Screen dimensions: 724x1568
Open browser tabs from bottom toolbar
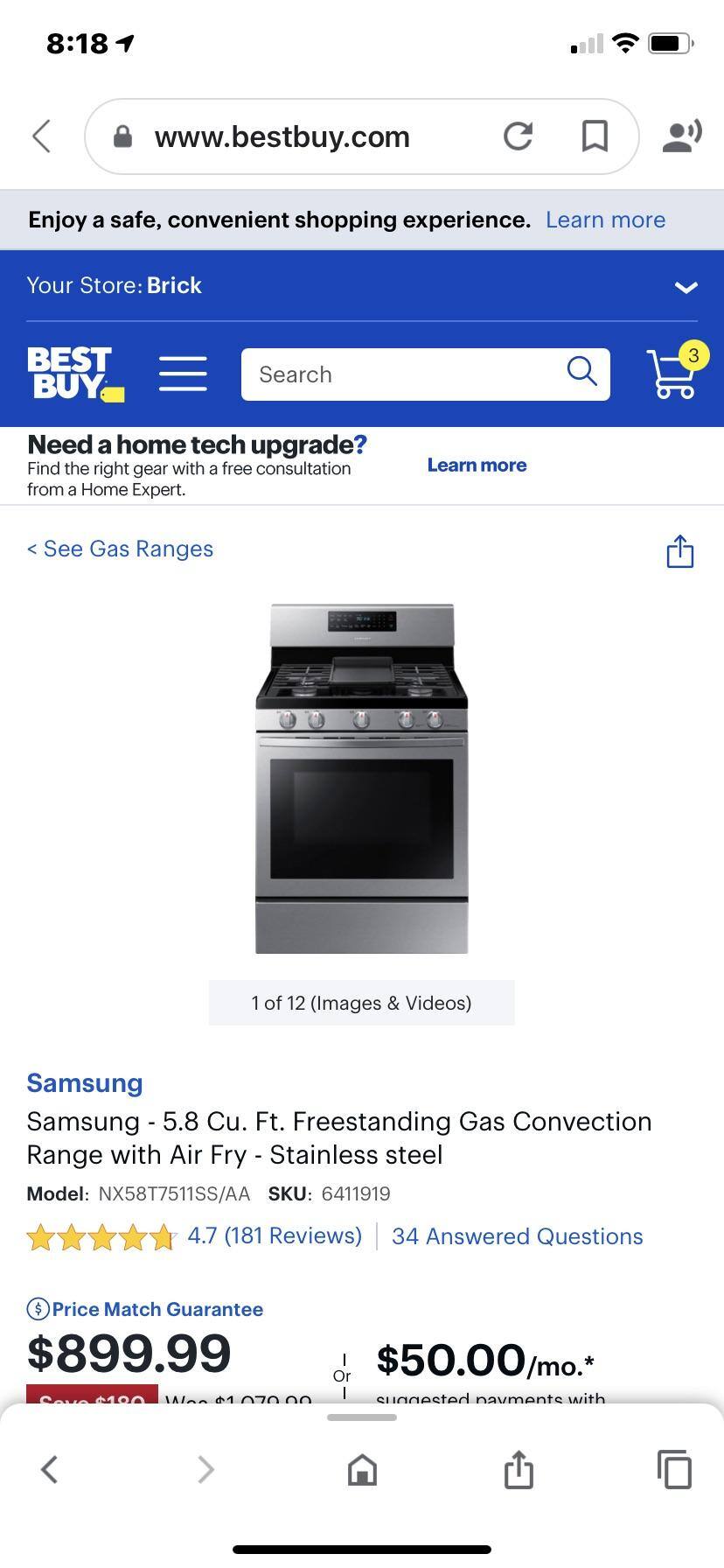(674, 1469)
